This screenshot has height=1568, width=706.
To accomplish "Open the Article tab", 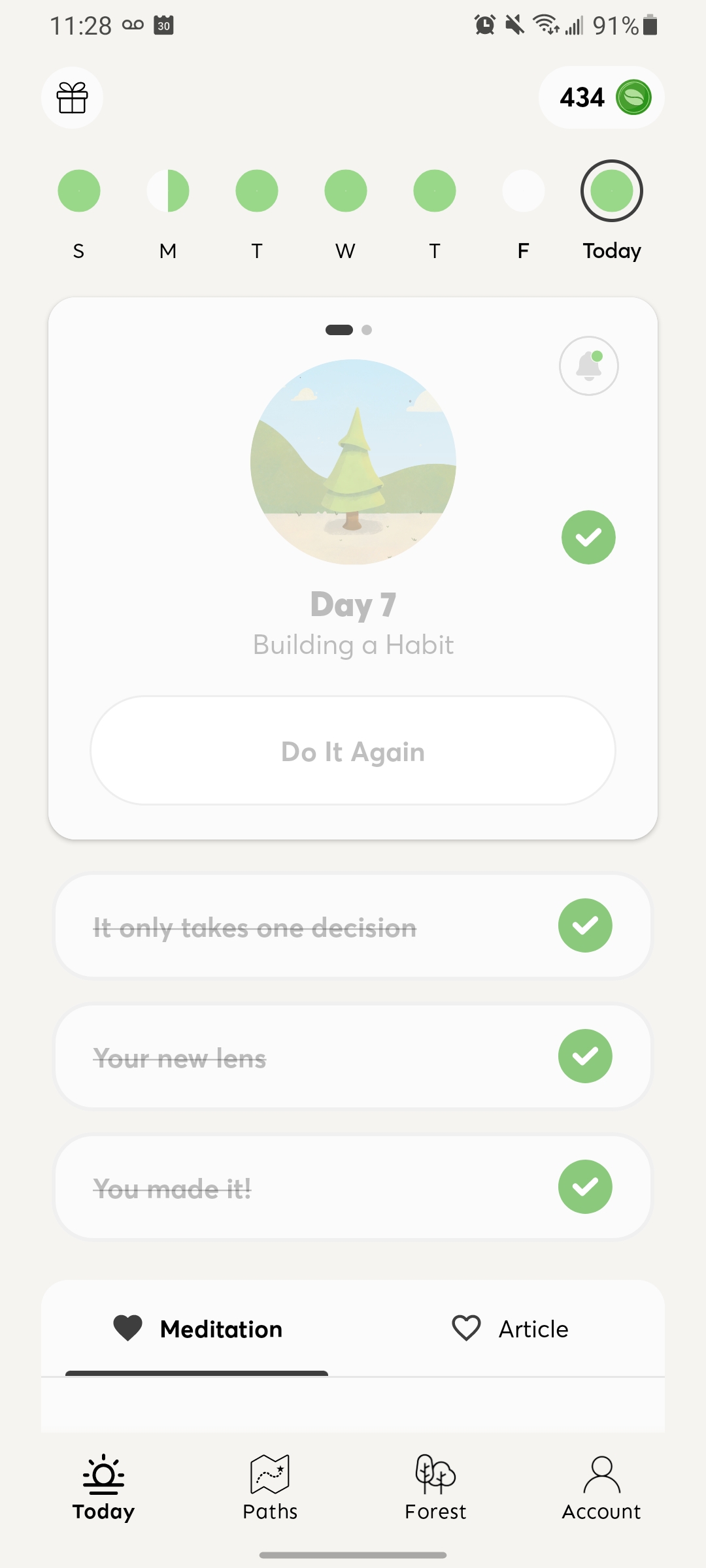I will coord(512,1328).
